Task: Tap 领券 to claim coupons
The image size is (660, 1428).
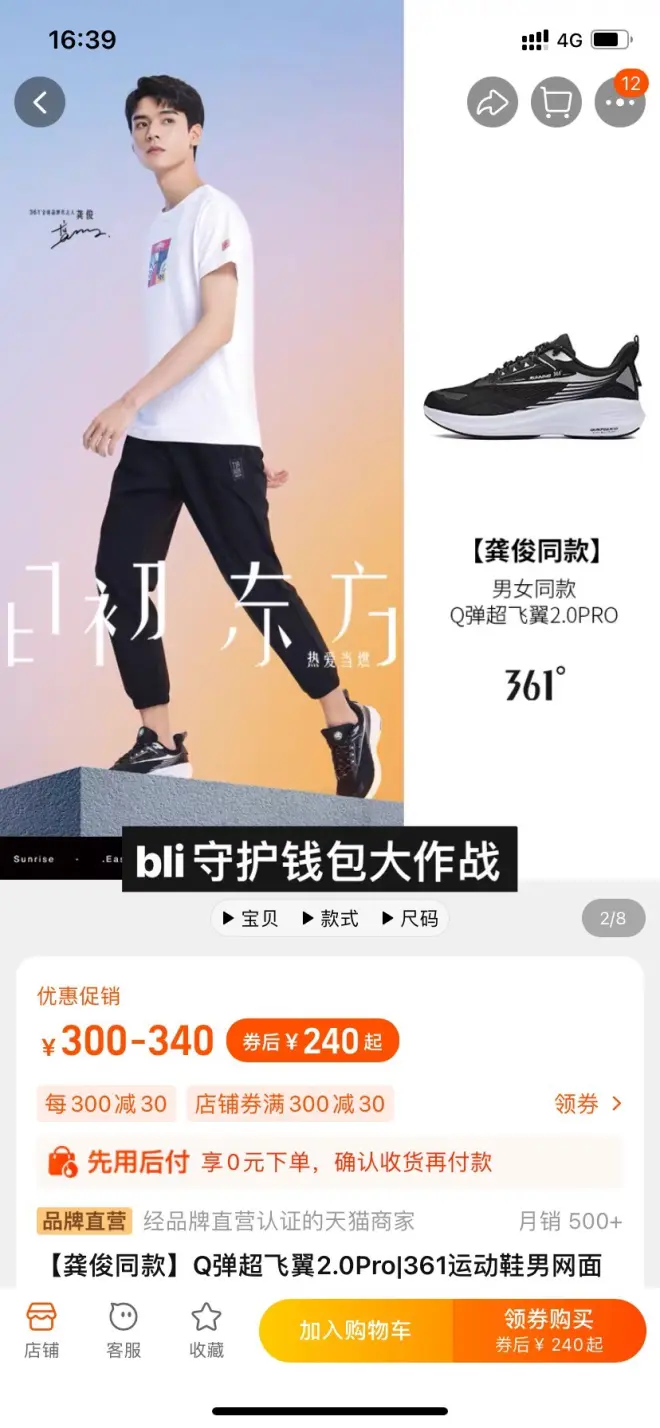Action: [588, 1104]
